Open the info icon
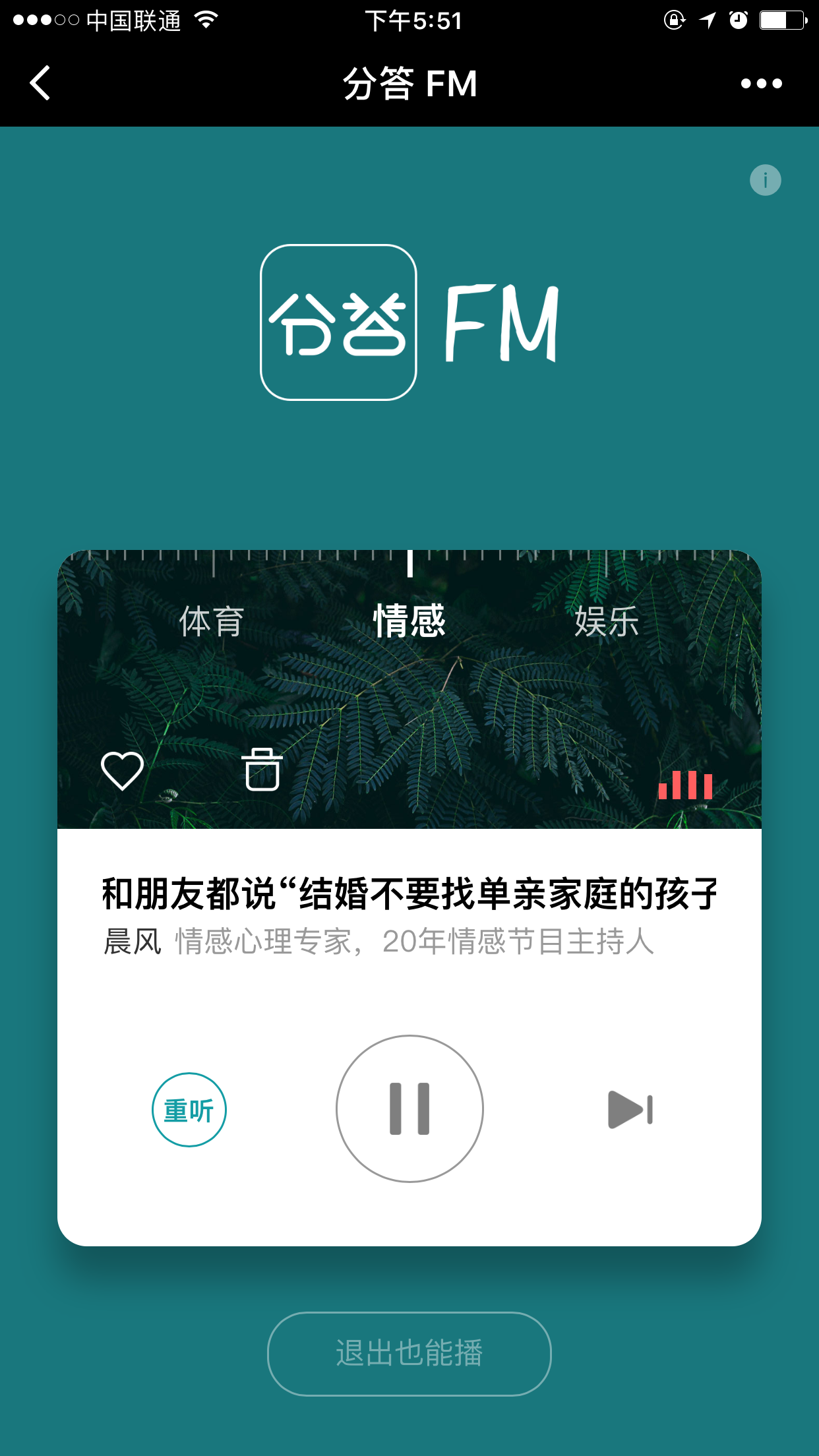Screen dimensions: 819x1456 pos(765,180)
